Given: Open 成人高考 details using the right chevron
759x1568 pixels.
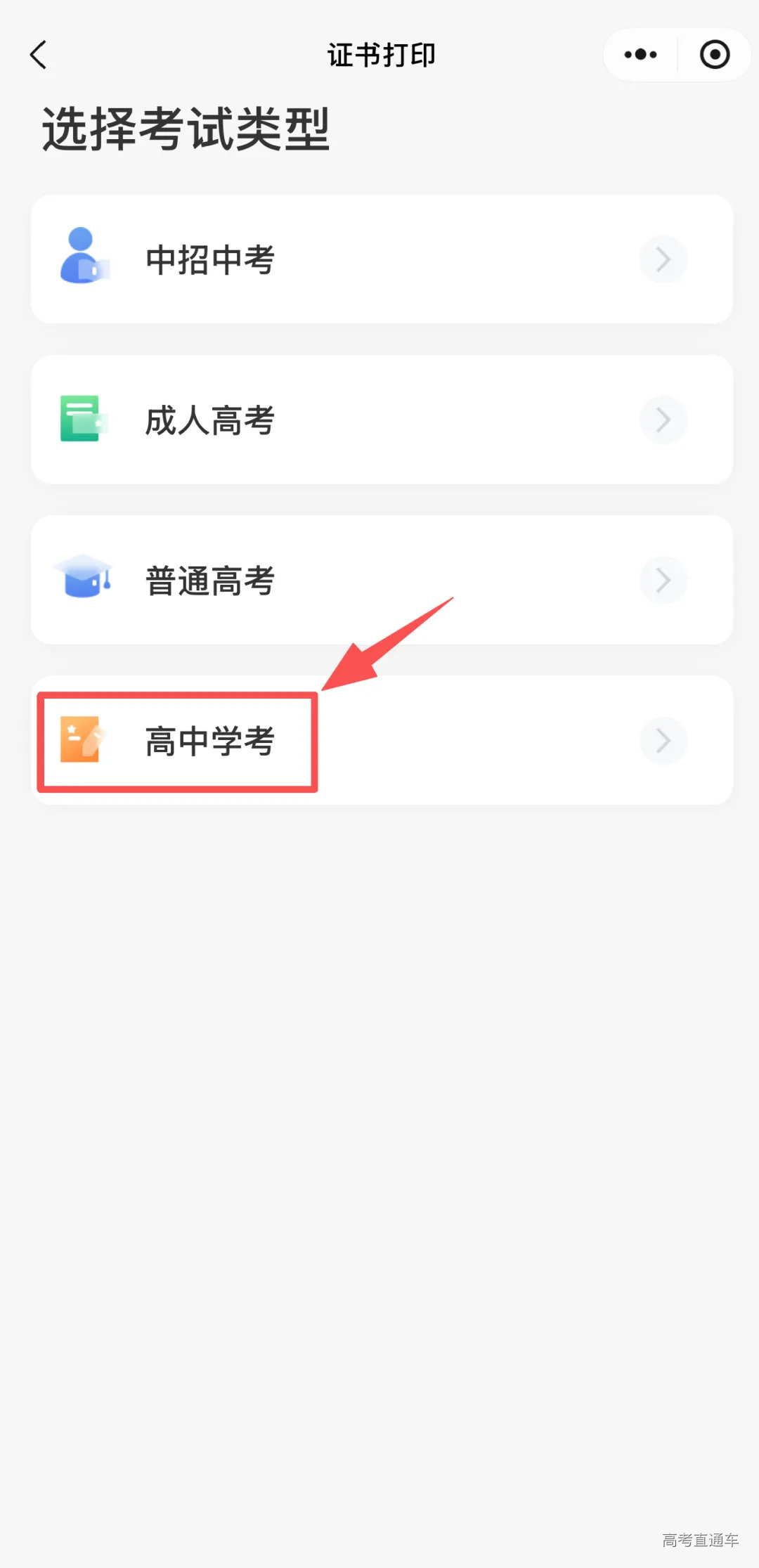Looking at the screenshot, I should (663, 419).
